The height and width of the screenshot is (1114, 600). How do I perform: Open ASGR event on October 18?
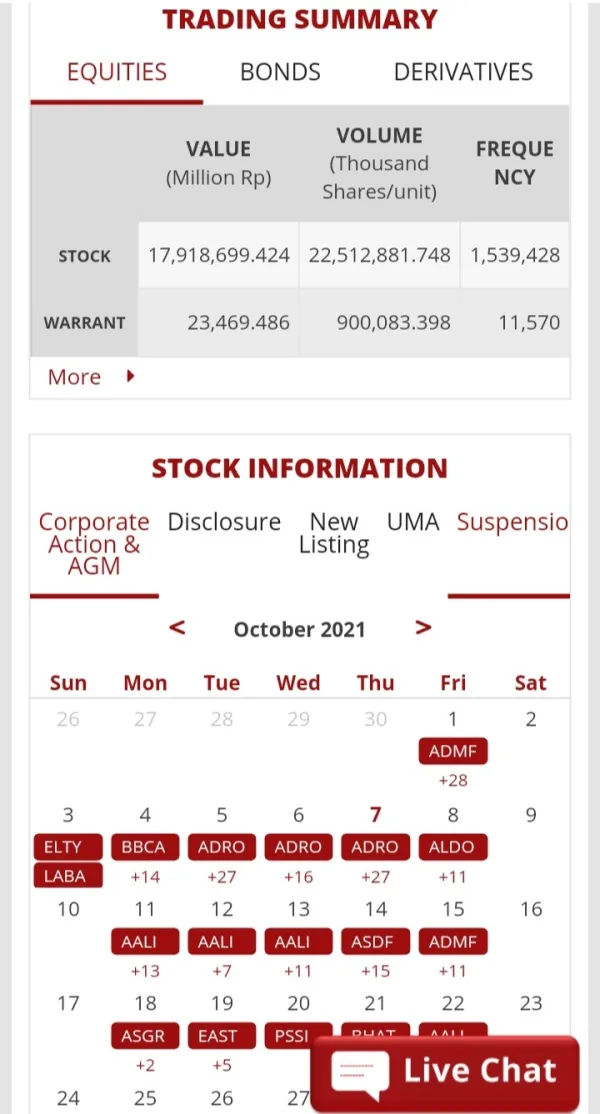(x=144, y=1036)
